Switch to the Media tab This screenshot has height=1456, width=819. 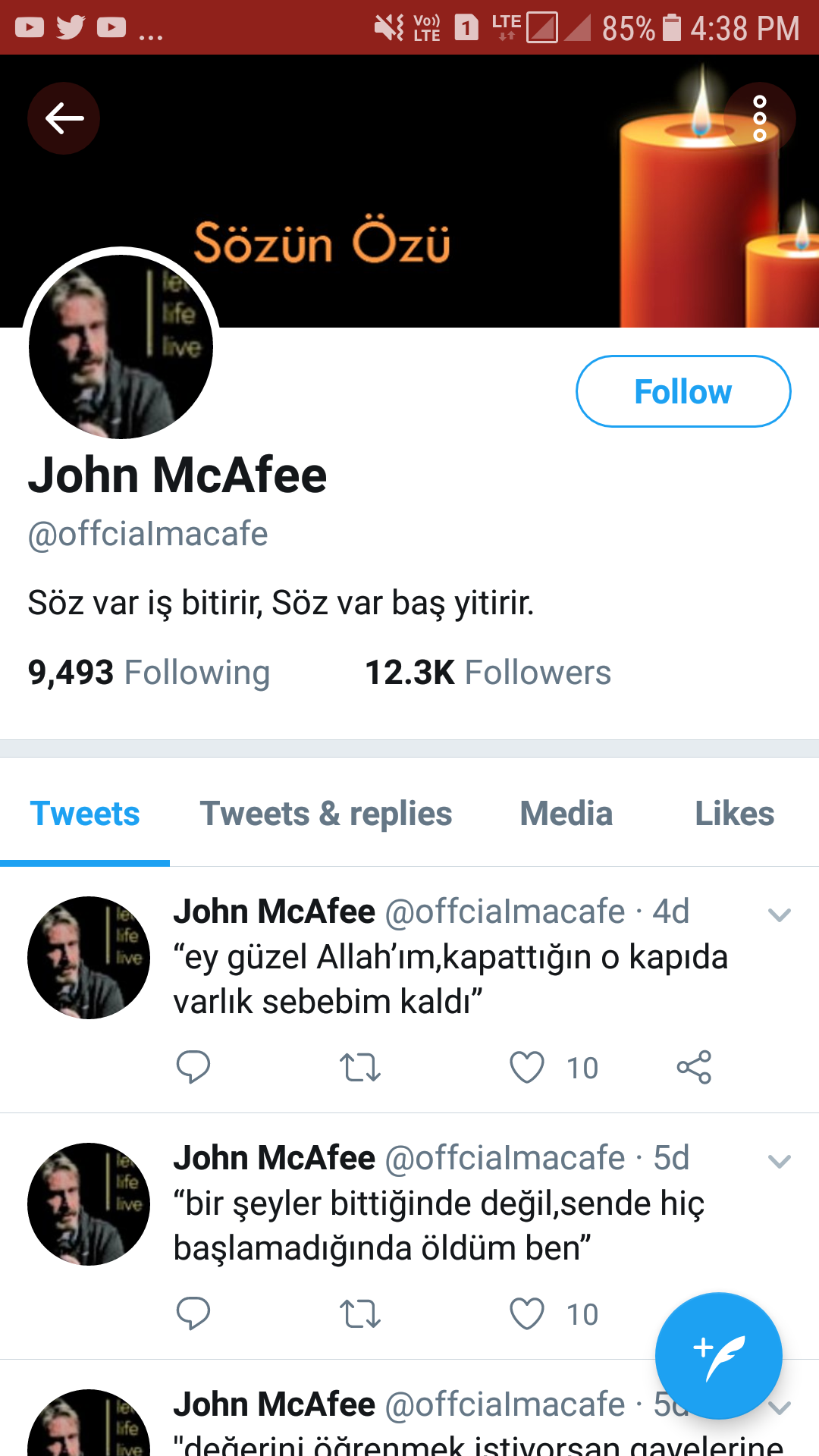click(x=566, y=814)
